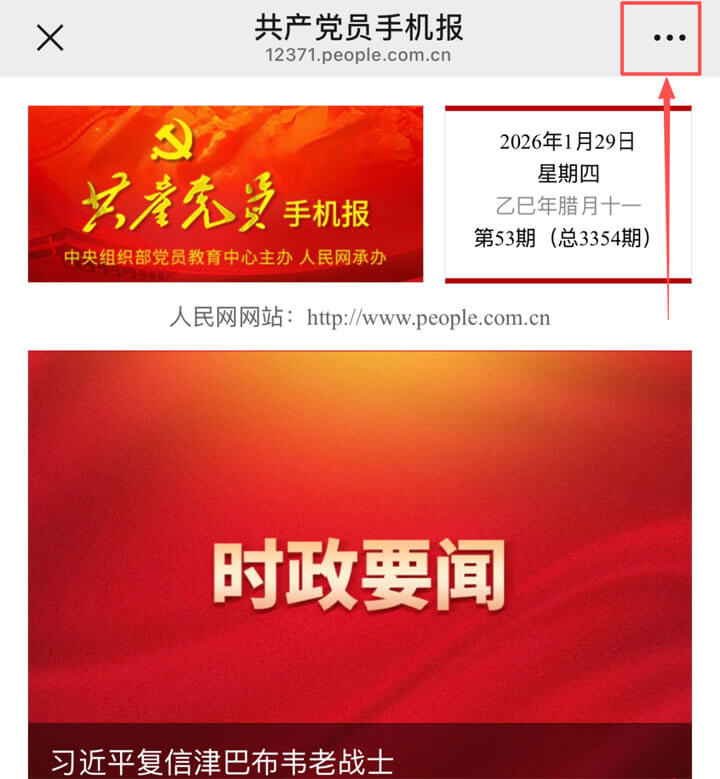The width and height of the screenshot is (720, 779).
Task: Tap the gold calligraphy title graphic
Action: tap(185, 200)
